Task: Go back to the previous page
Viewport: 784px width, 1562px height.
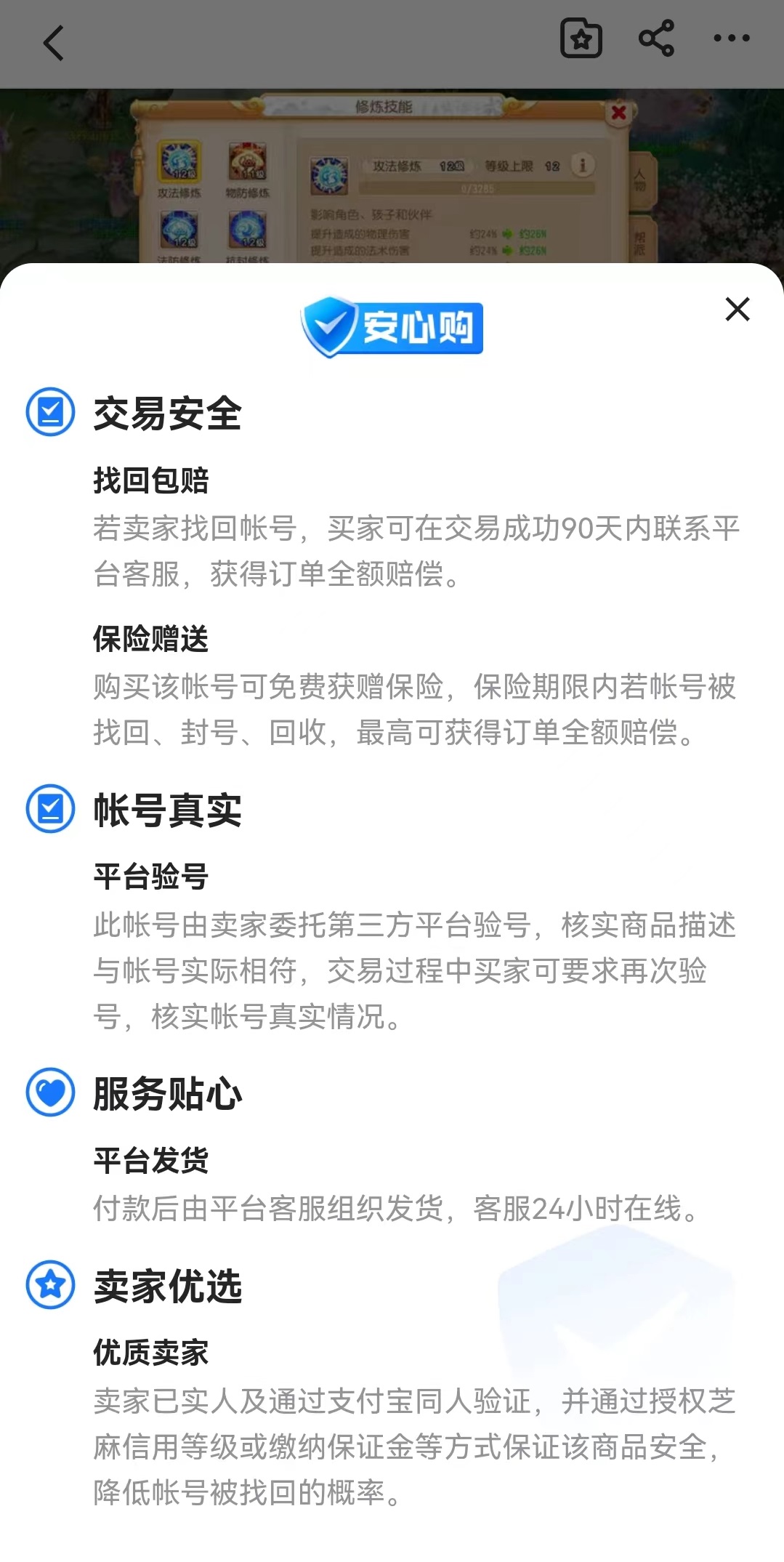Action: 54,42
